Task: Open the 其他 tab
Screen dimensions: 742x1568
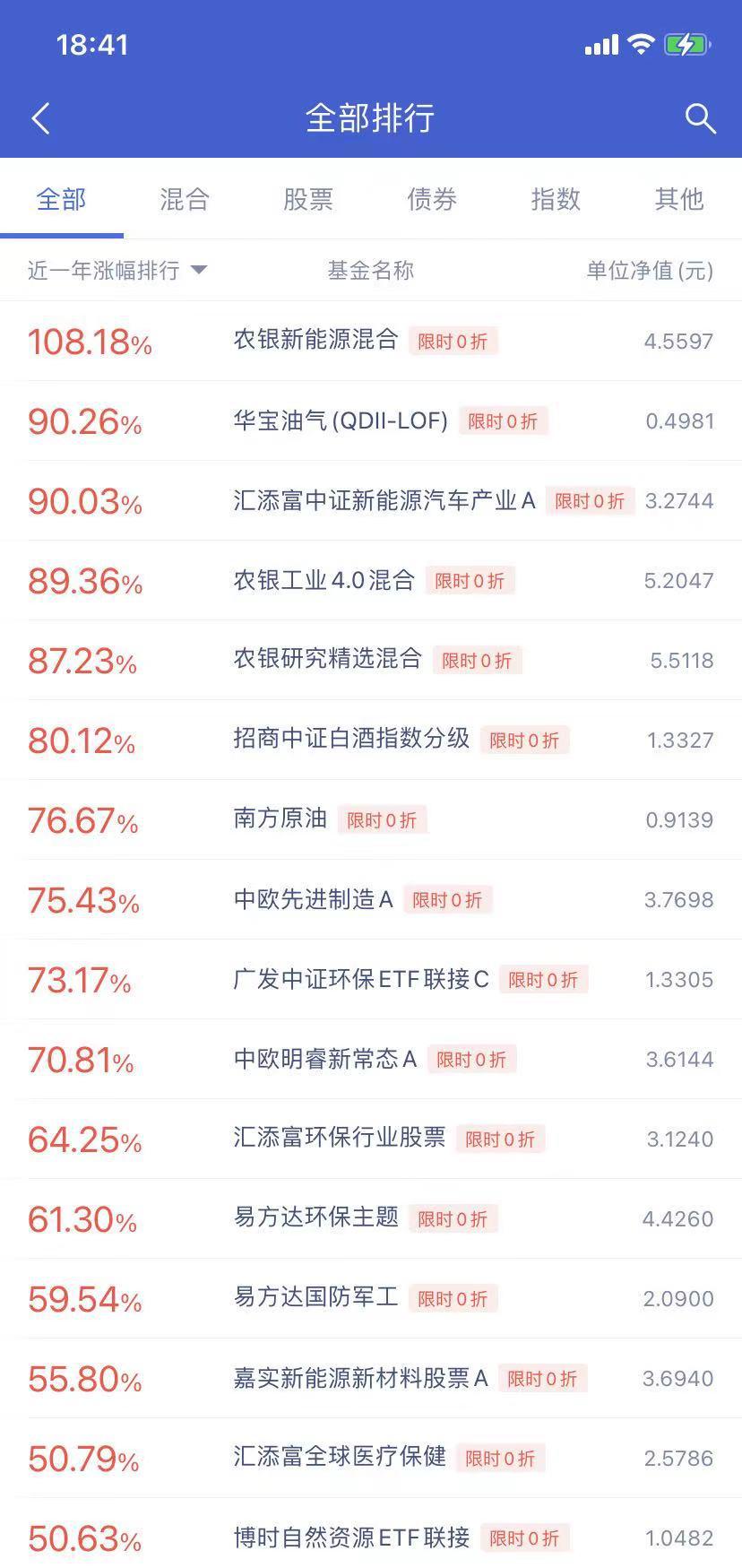Action: [x=679, y=199]
